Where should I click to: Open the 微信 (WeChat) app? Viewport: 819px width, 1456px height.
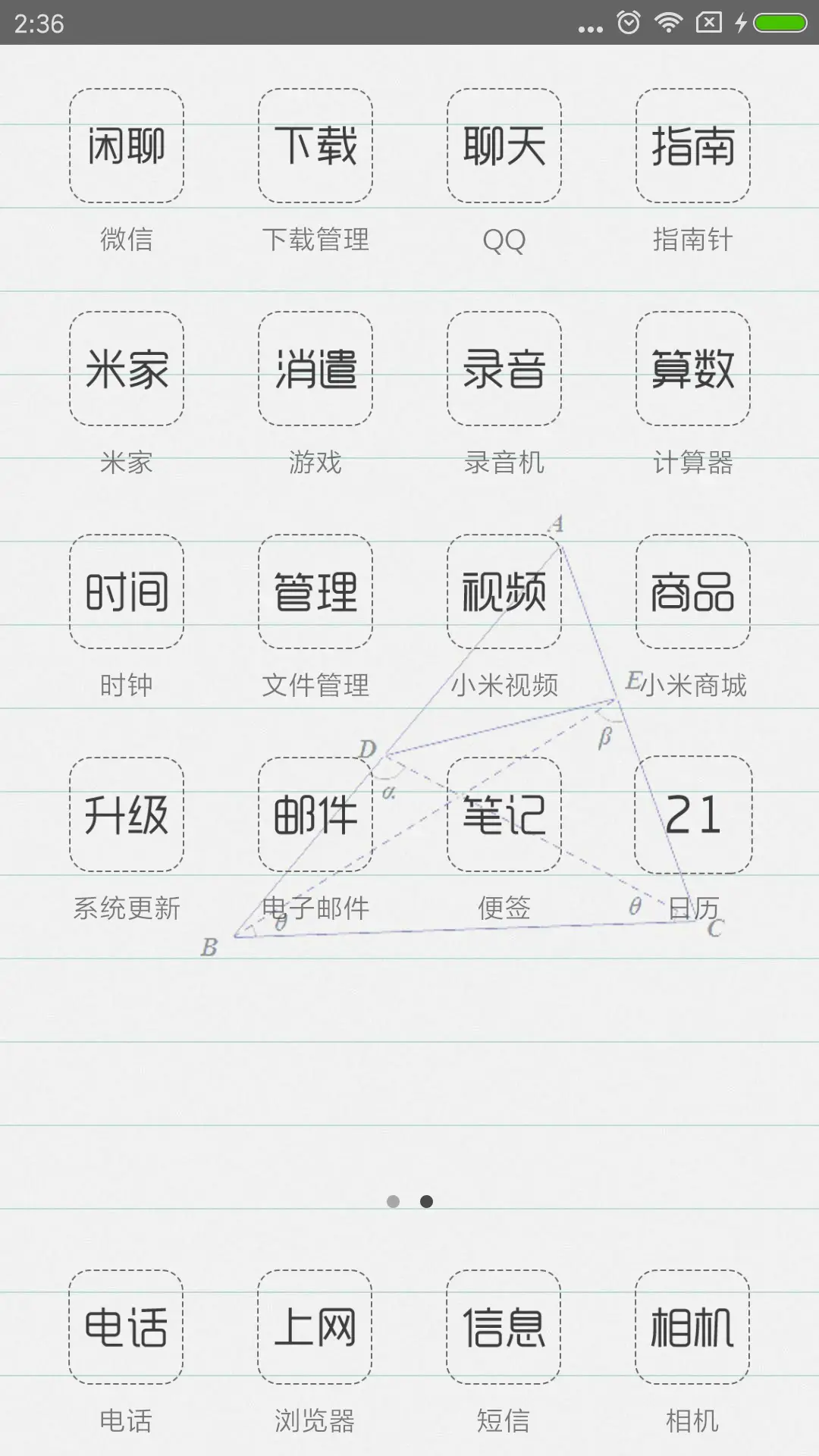[126, 147]
